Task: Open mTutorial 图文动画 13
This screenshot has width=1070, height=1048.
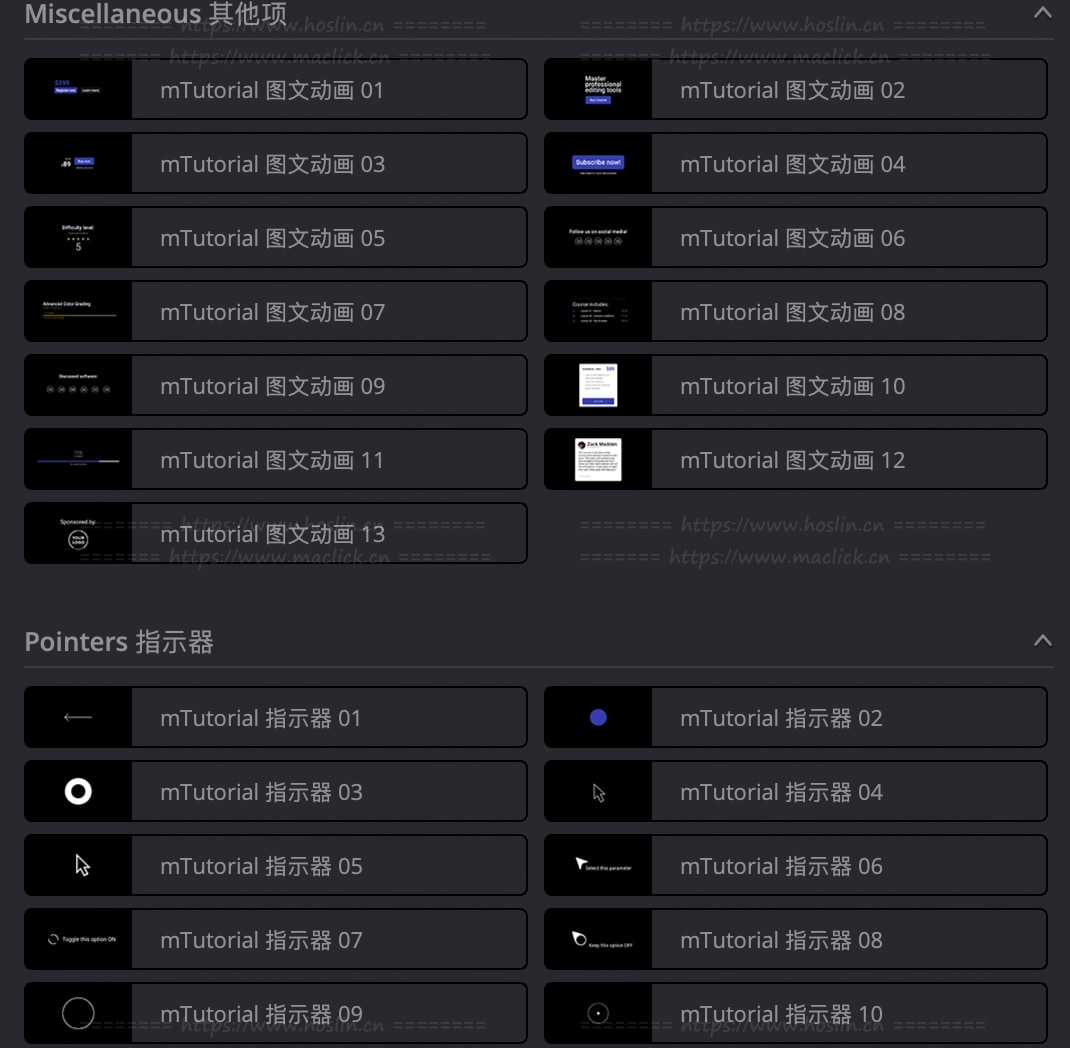Action: click(x=275, y=534)
